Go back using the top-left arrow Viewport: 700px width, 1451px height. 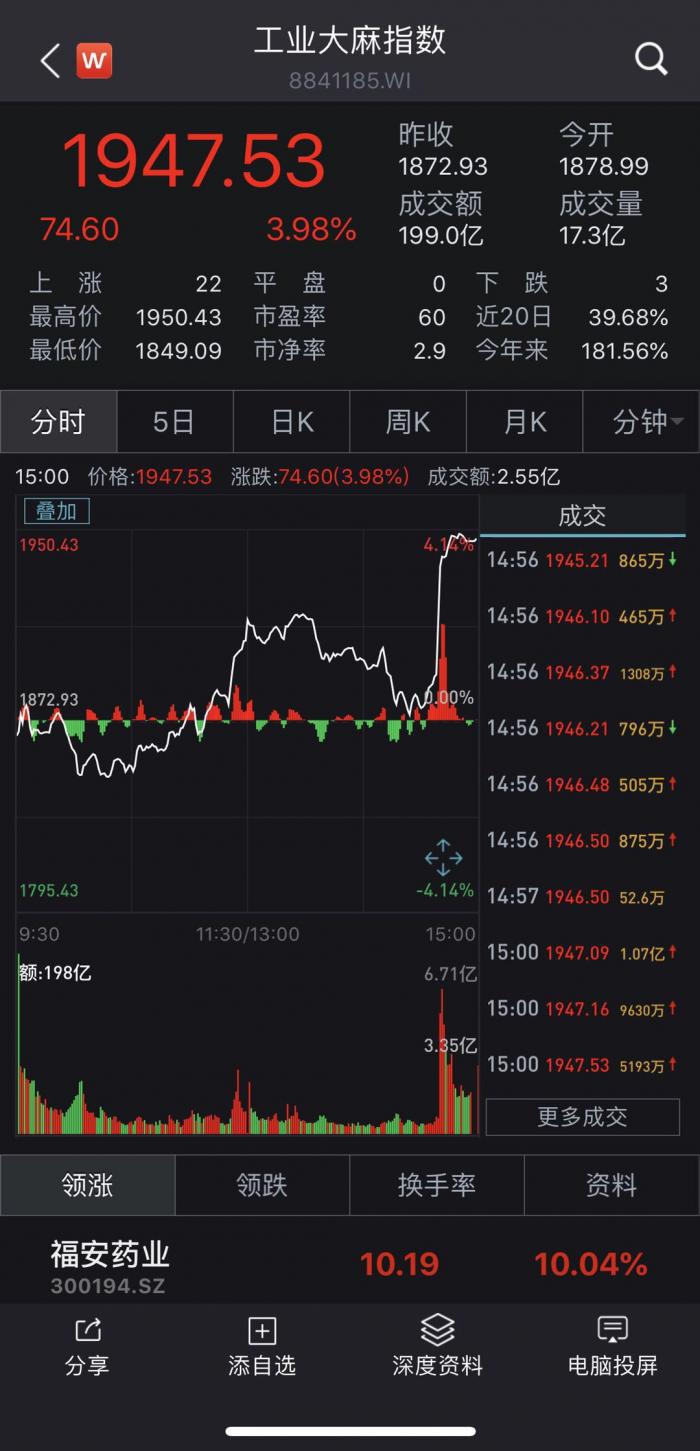click(x=50, y=61)
